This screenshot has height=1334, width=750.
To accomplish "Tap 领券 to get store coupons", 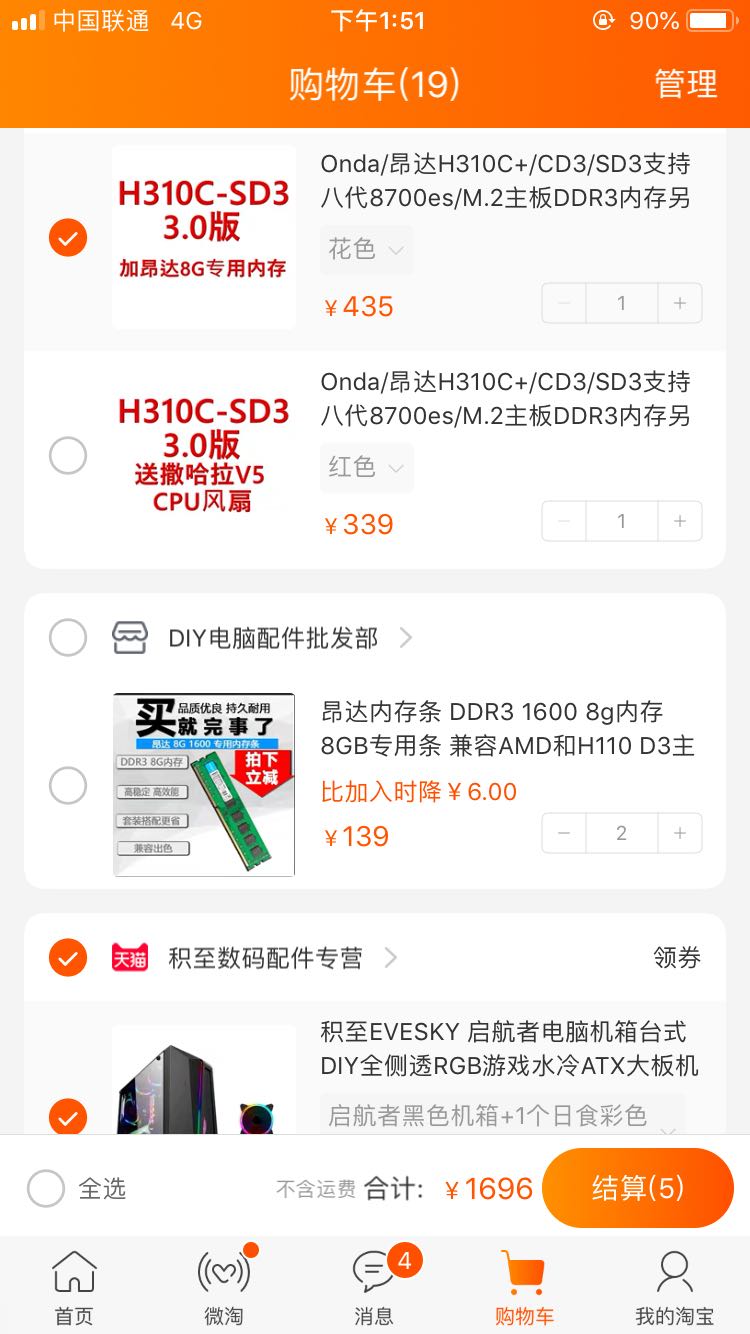I will [677, 958].
